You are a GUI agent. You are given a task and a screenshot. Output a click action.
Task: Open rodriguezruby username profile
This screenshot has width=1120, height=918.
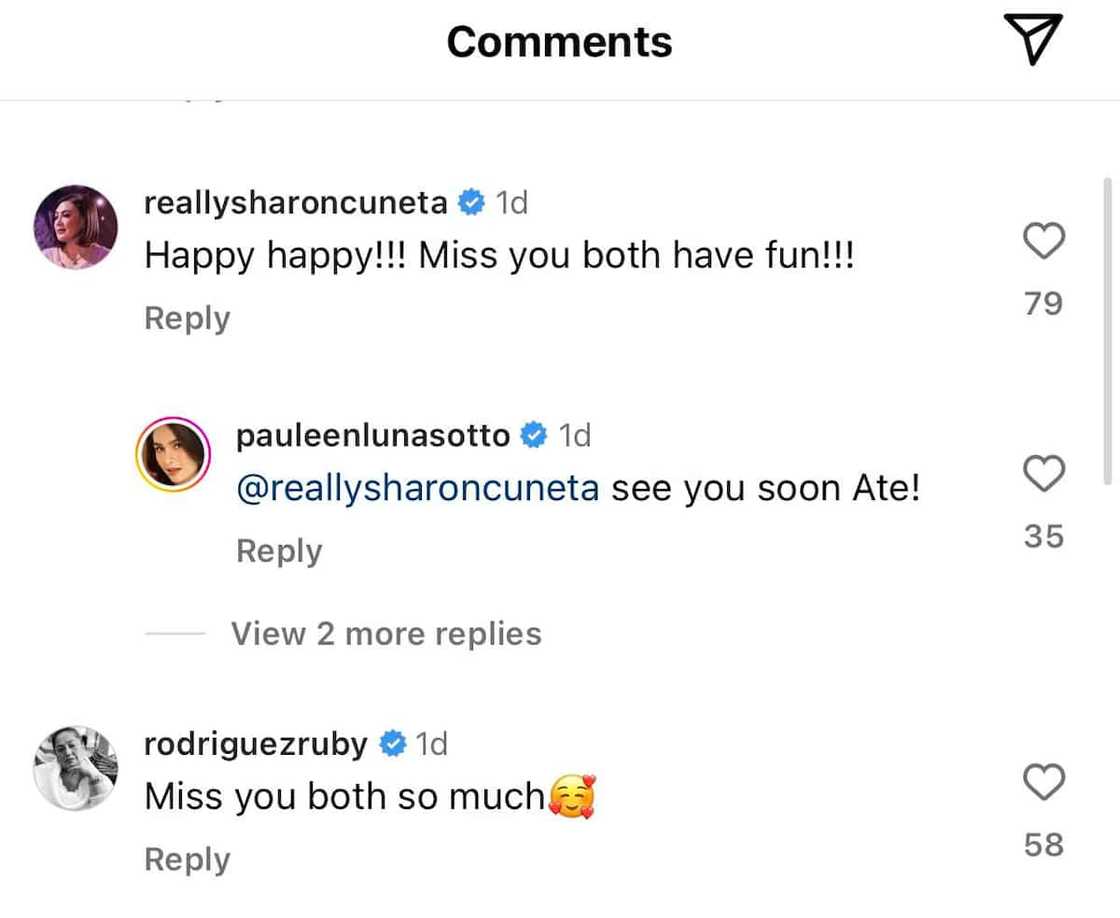(x=256, y=744)
